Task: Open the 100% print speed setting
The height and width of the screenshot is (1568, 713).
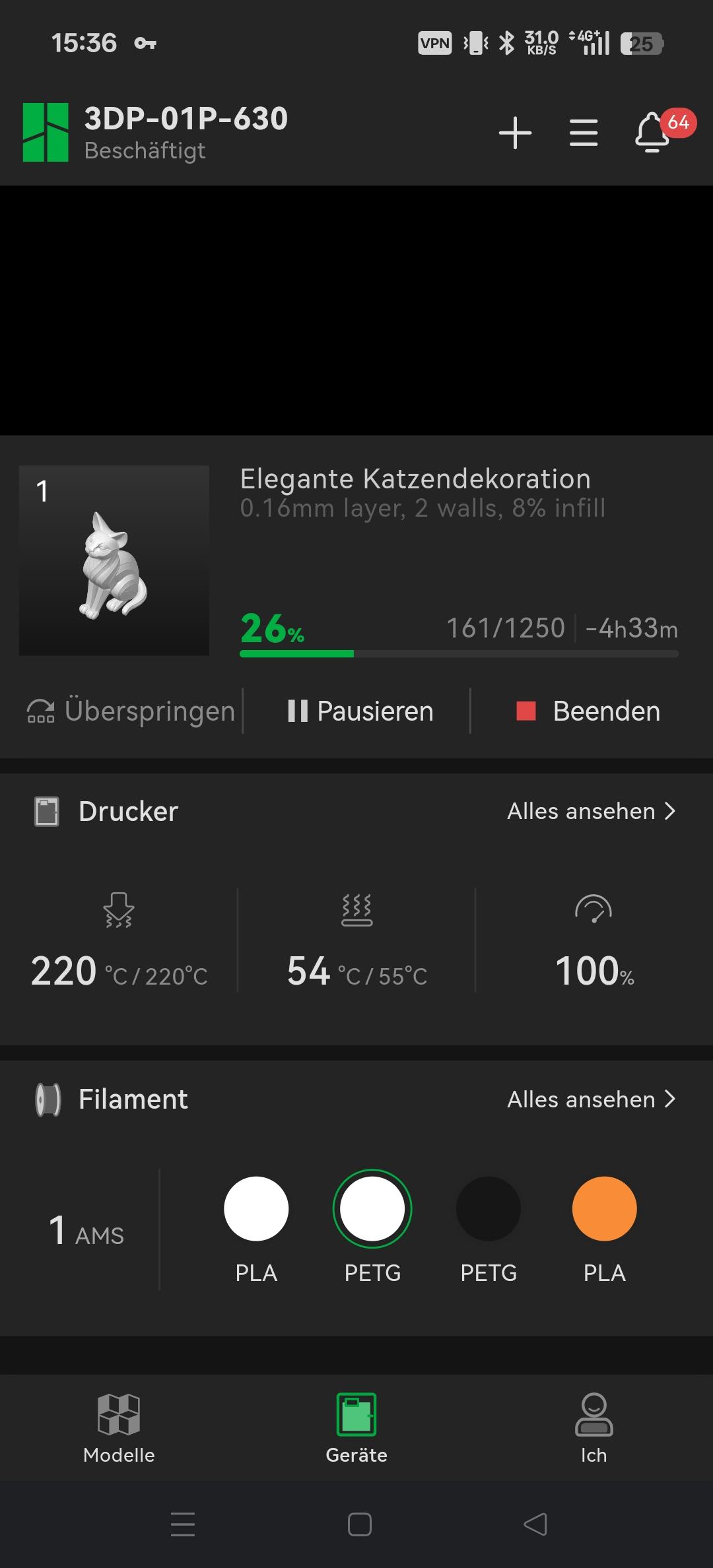Action: pos(594,942)
